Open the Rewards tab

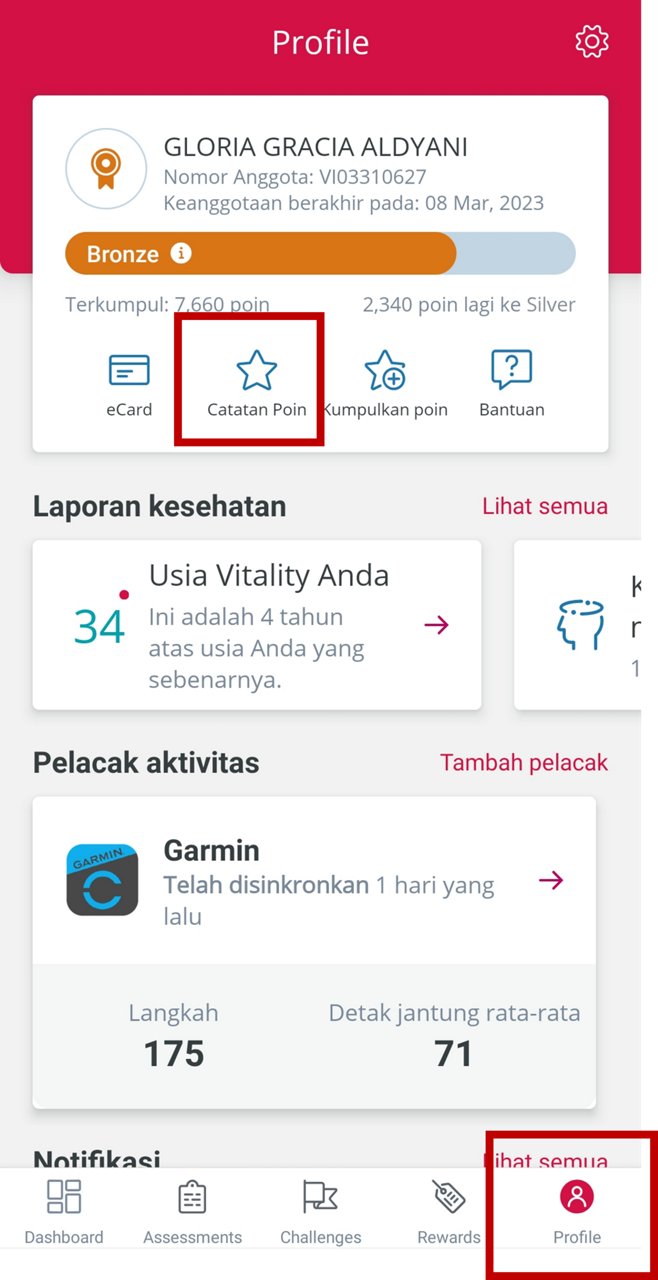coord(448,1212)
